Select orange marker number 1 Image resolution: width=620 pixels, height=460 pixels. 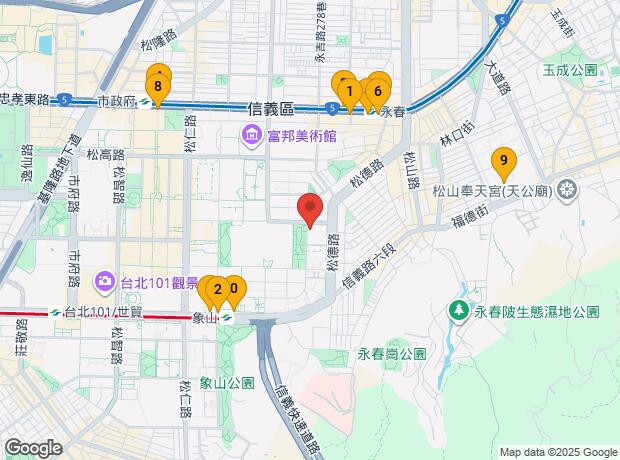(x=349, y=92)
